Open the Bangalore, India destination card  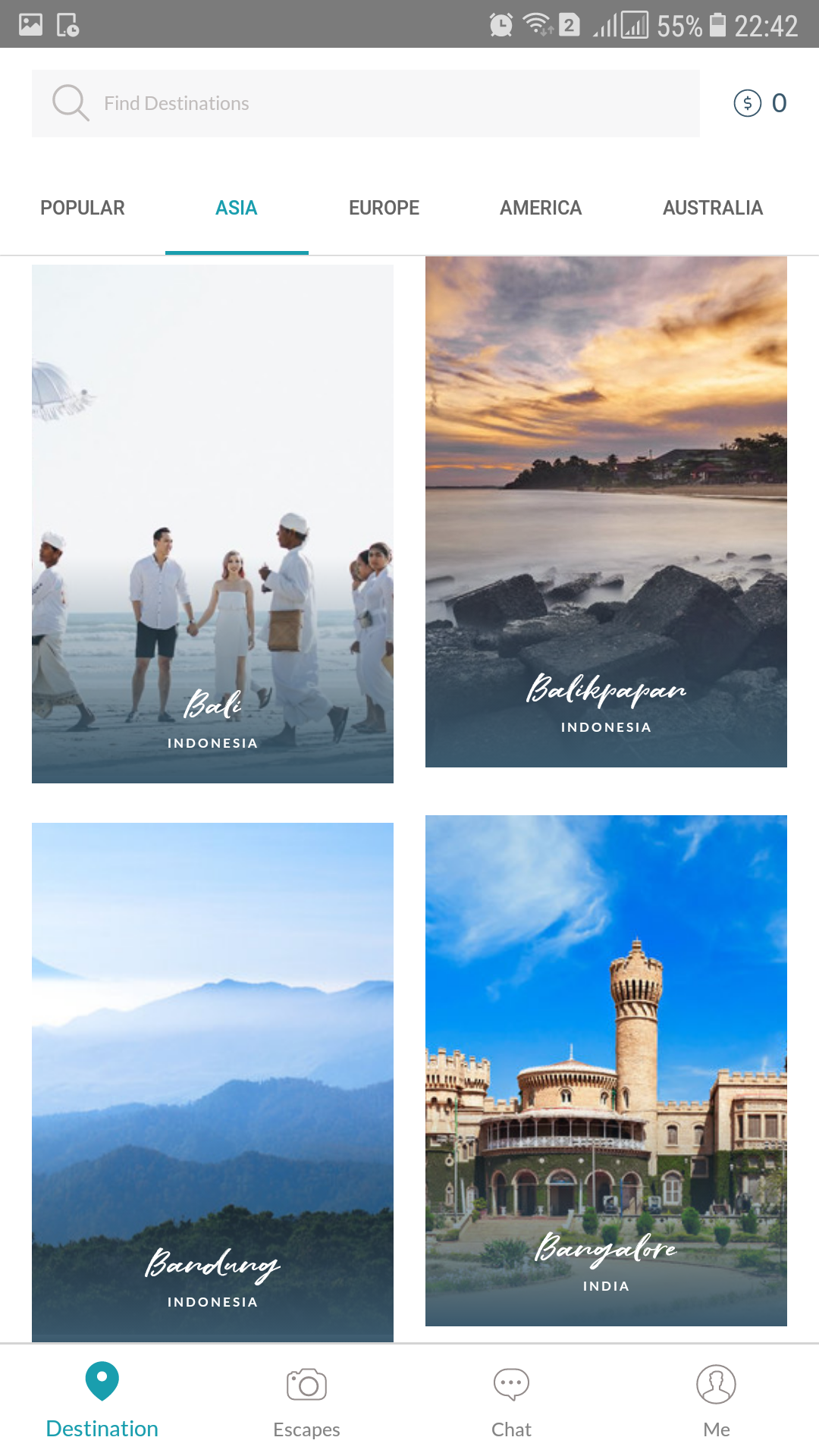tap(606, 1069)
